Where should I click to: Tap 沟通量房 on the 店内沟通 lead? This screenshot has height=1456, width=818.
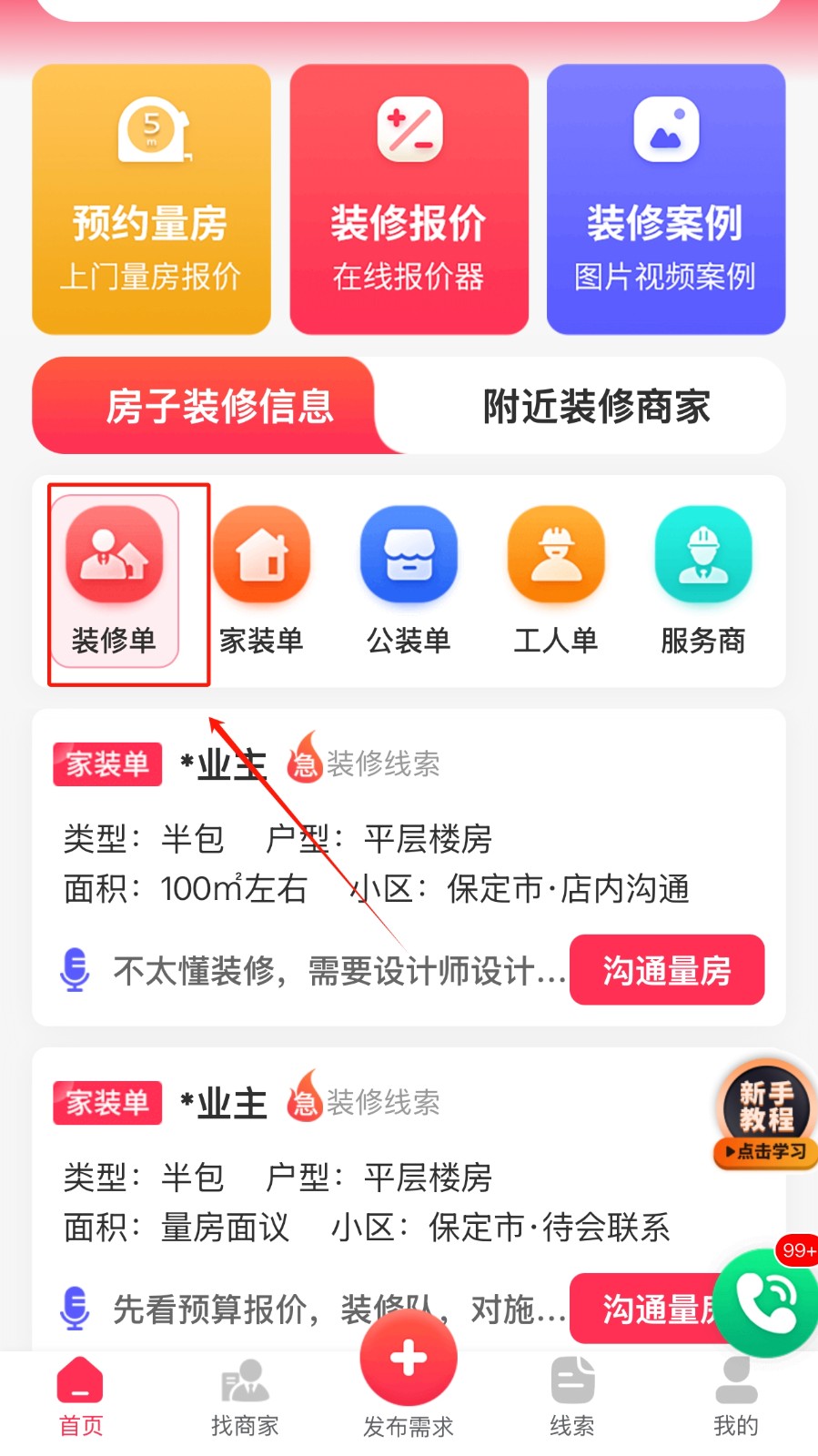(666, 970)
